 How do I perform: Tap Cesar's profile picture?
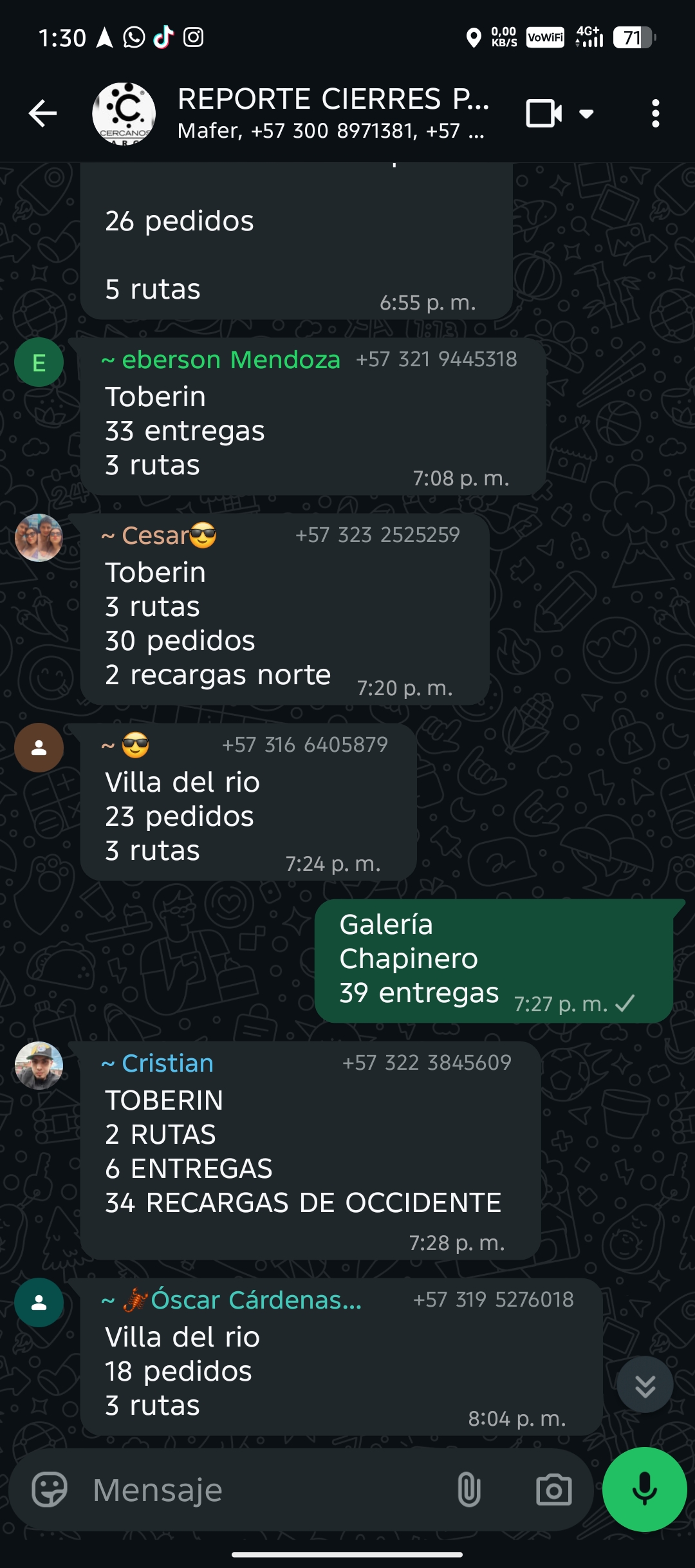(x=39, y=538)
